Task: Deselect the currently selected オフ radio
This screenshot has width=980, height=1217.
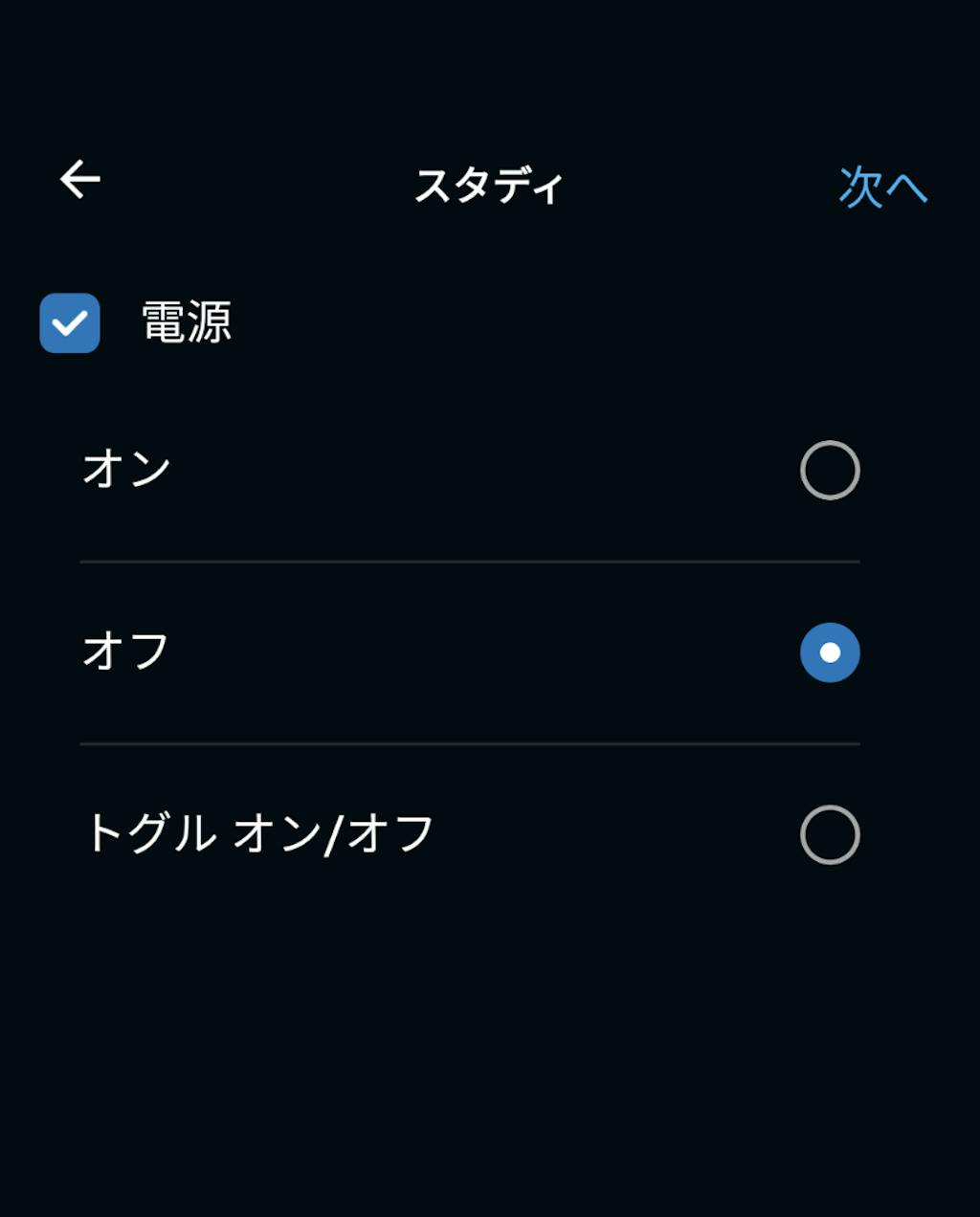Action: pyautogui.click(x=829, y=653)
